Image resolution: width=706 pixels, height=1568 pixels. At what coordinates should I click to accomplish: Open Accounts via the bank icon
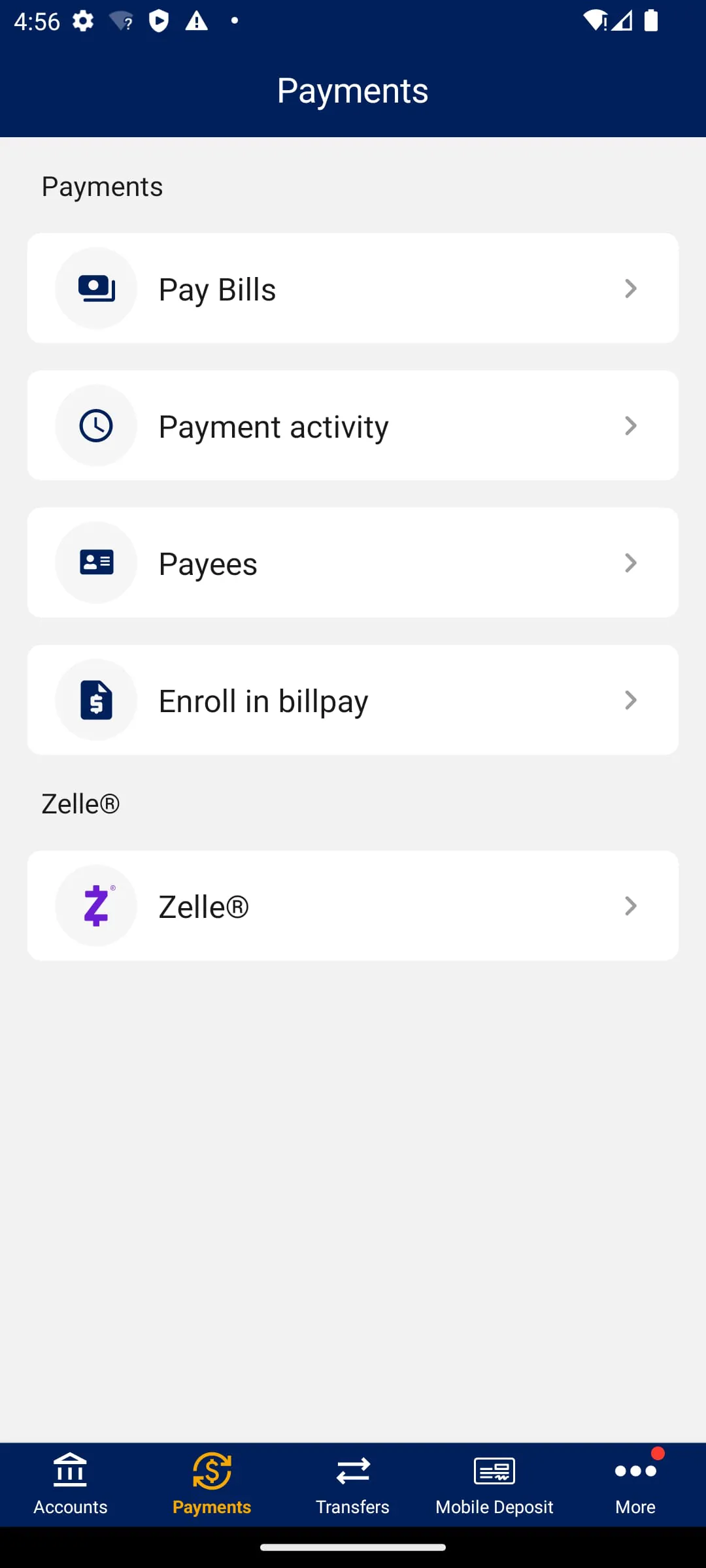(70, 1472)
